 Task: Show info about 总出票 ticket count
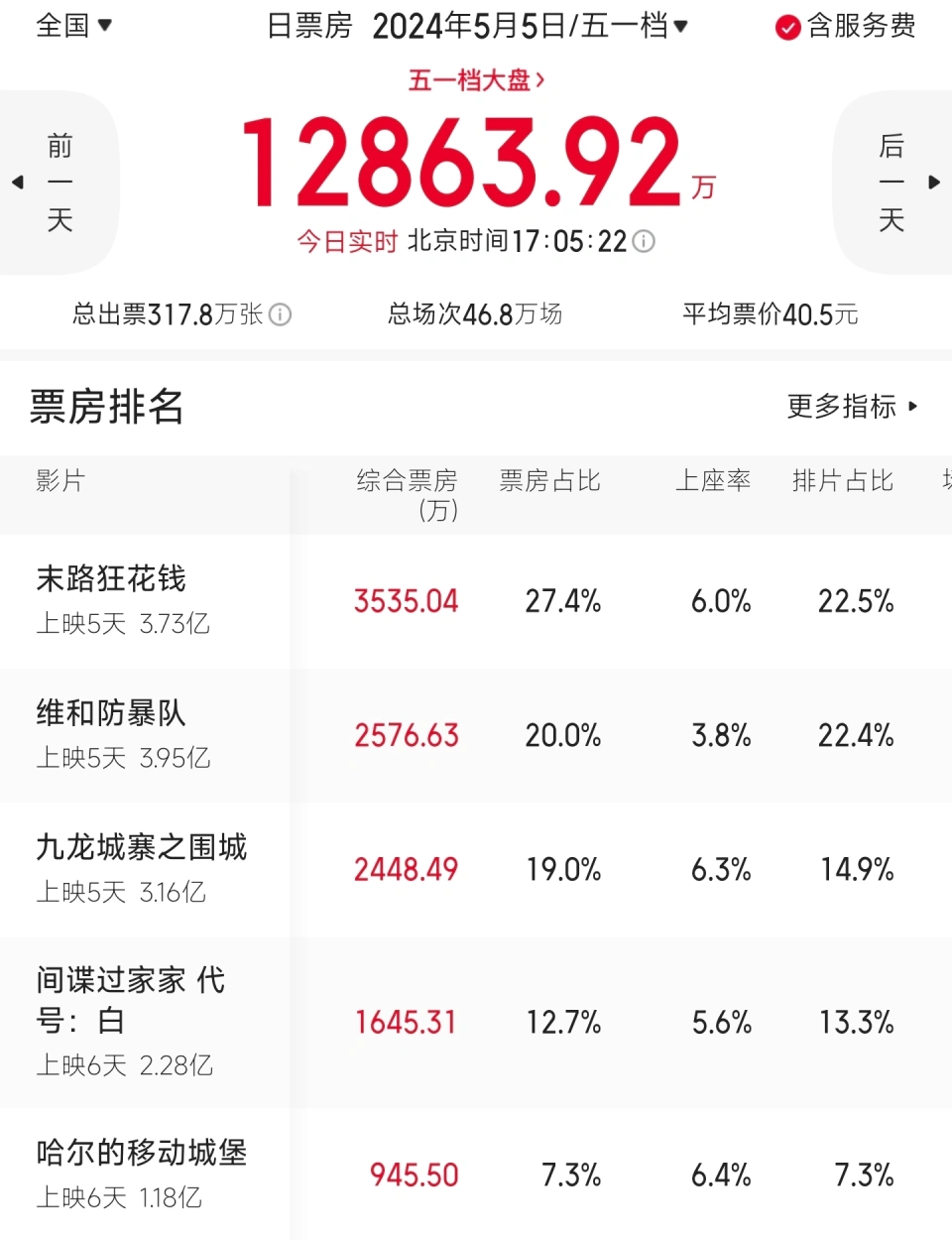pyautogui.click(x=281, y=315)
